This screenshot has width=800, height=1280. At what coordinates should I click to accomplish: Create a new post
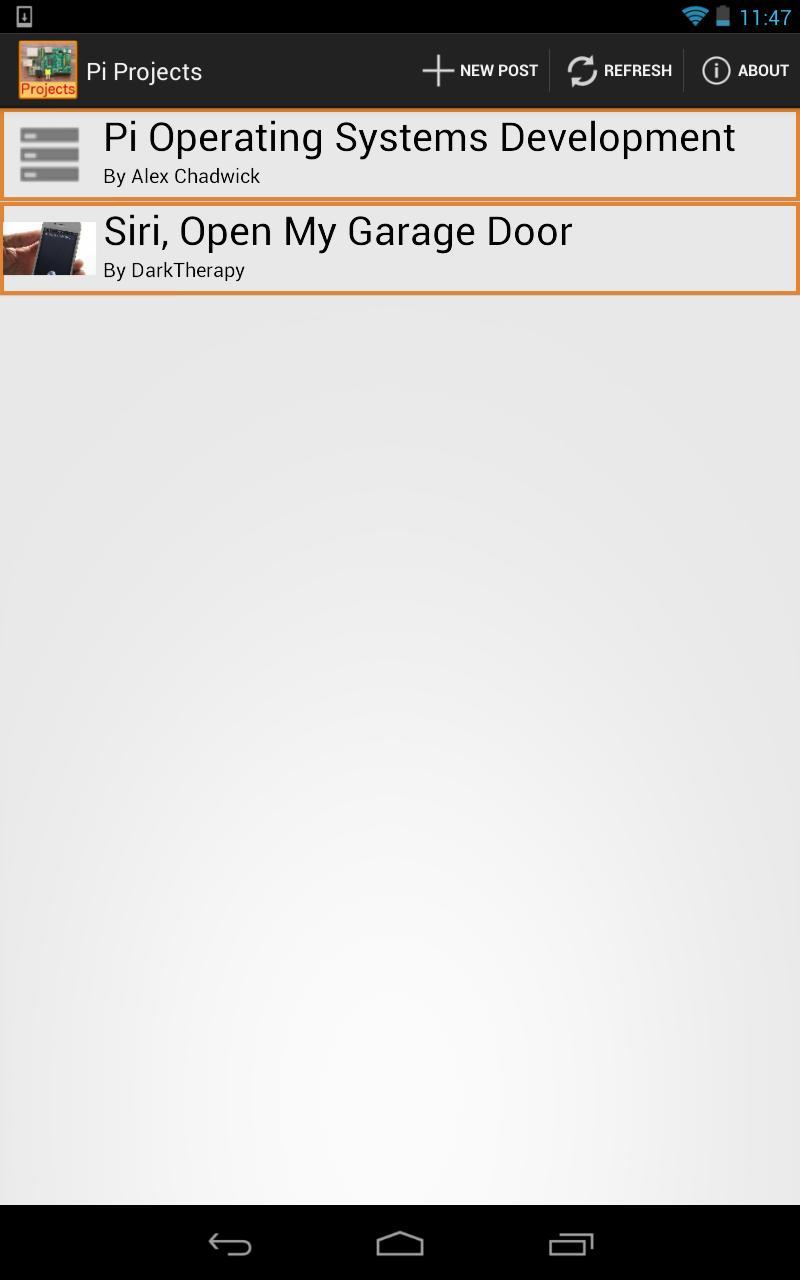[480, 71]
